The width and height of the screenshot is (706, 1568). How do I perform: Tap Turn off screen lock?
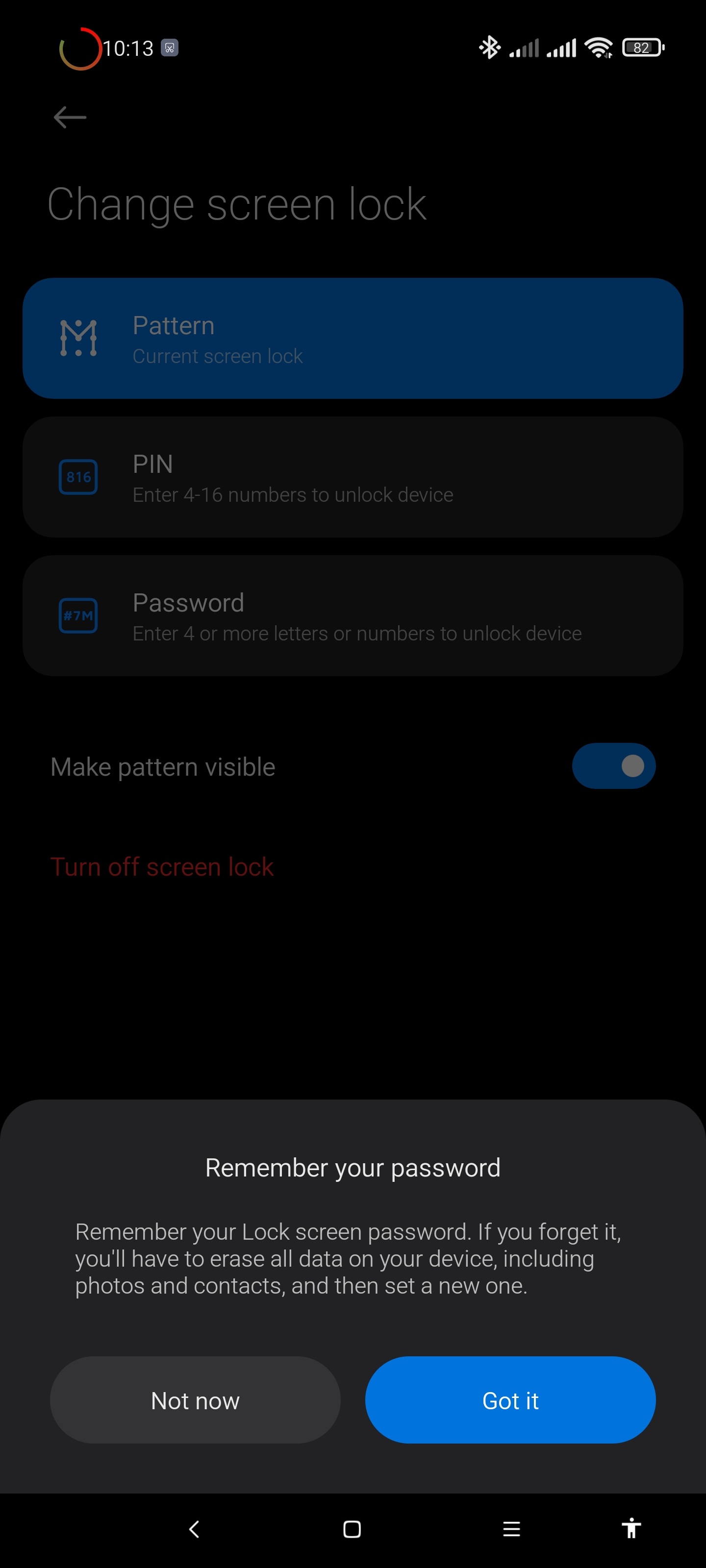click(162, 866)
